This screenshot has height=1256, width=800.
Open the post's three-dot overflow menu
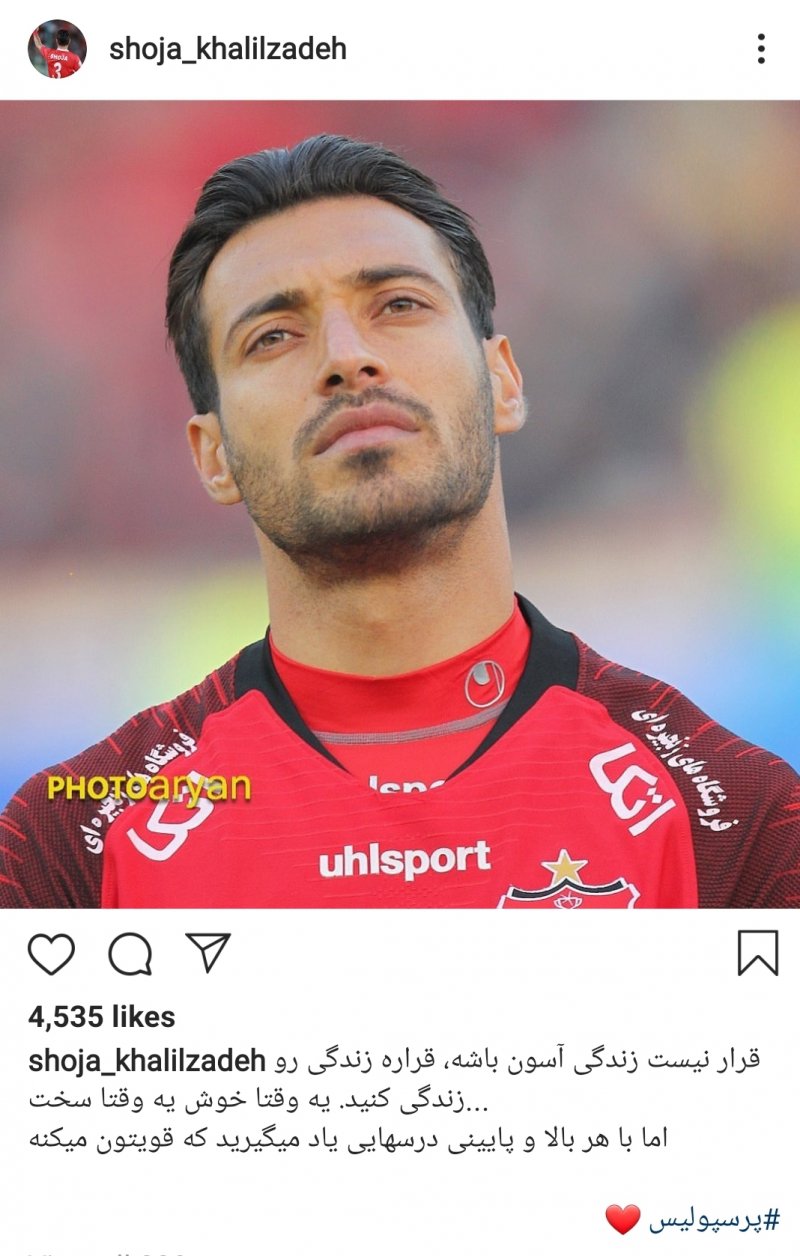coord(761,49)
